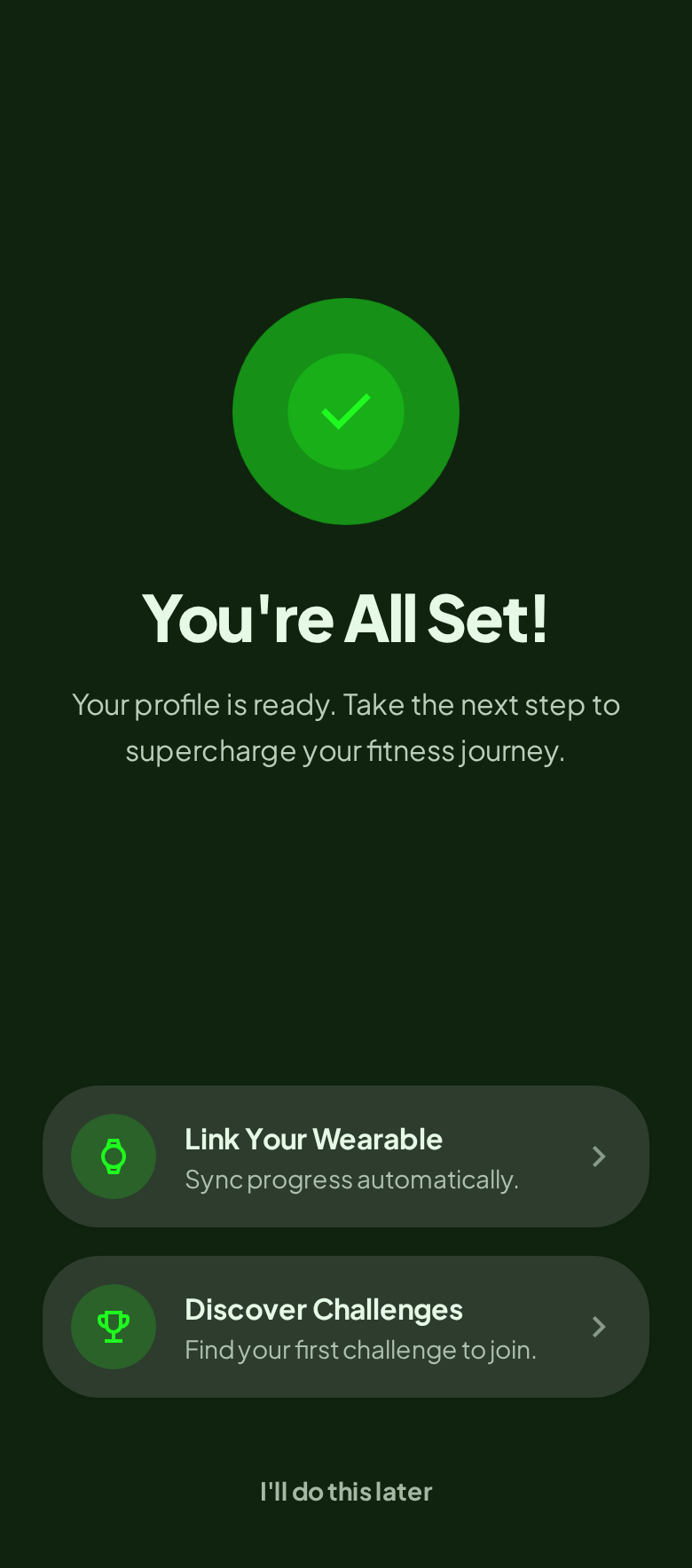
Task: Select Find your first challenge to join text
Action: pyautogui.click(x=360, y=1350)
